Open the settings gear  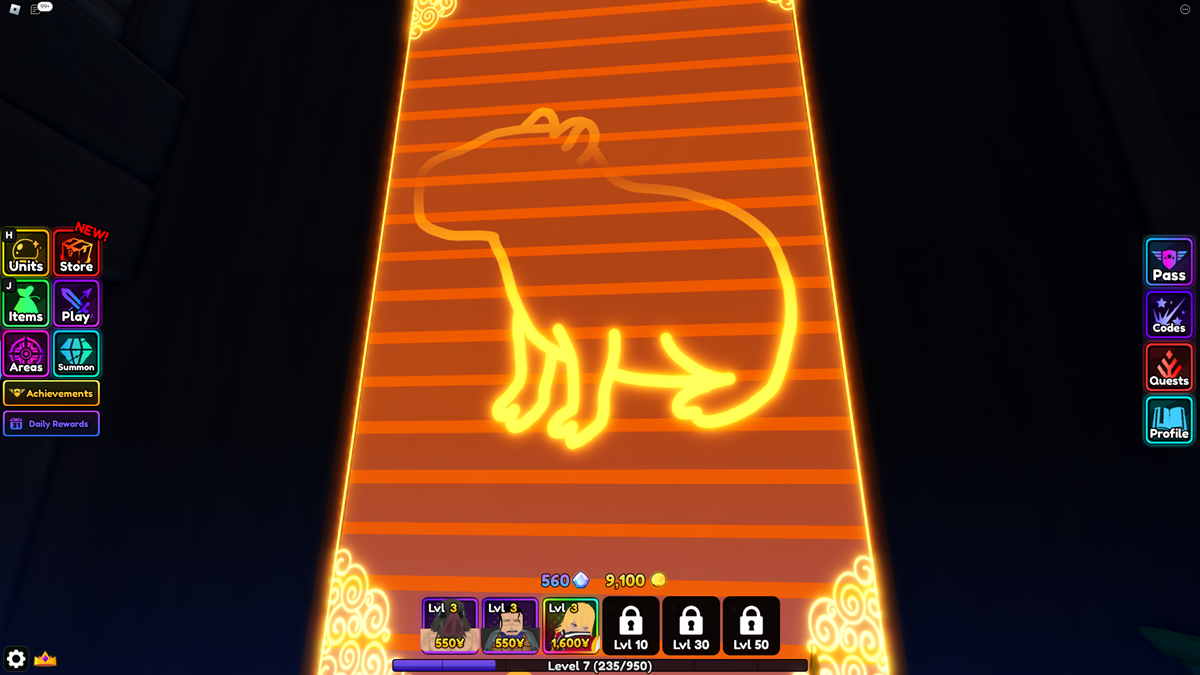pos(16,658)
